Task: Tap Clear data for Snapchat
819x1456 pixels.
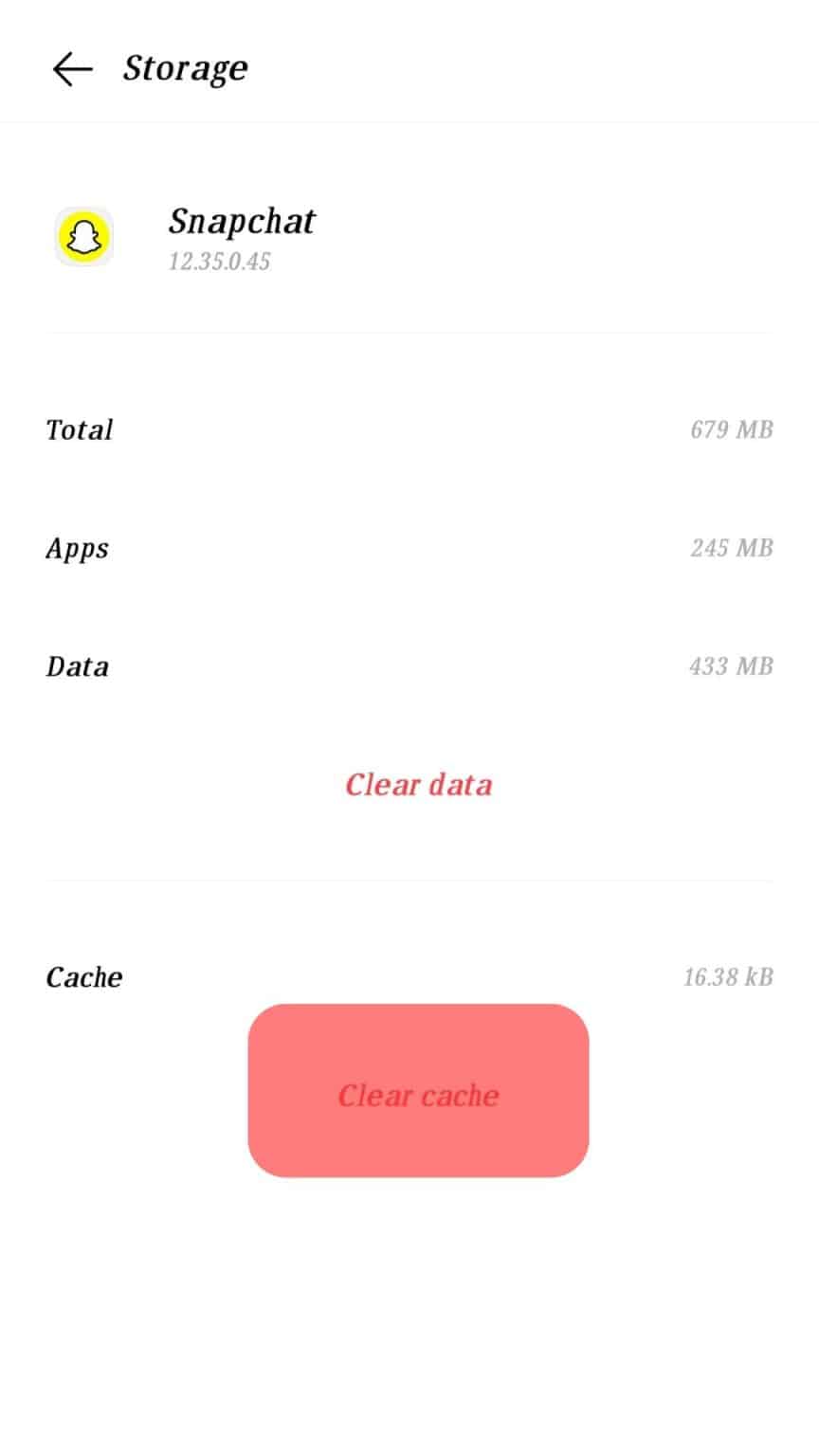Action: [418, 785]
